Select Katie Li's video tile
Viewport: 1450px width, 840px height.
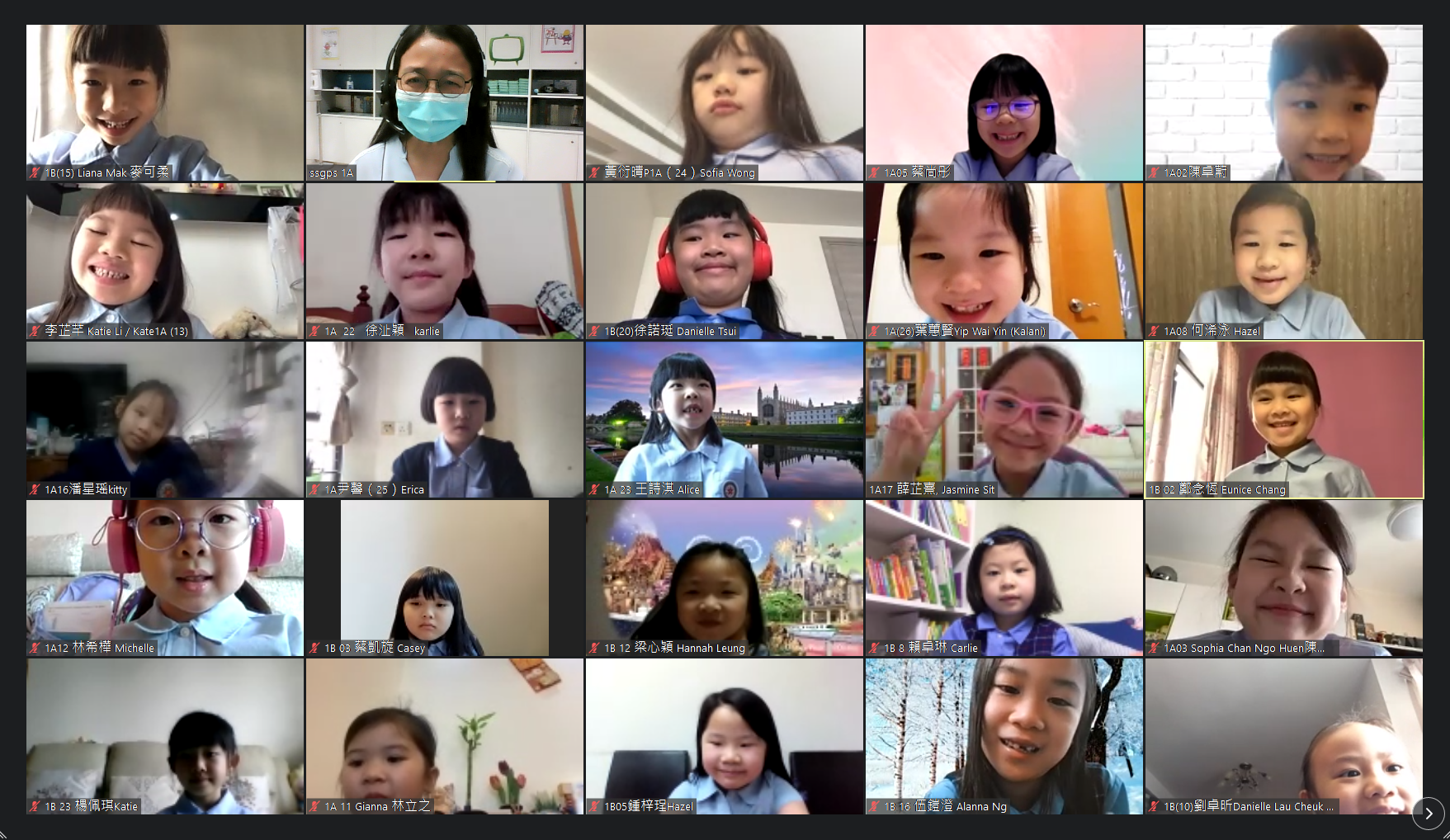[x=164, y=261]
